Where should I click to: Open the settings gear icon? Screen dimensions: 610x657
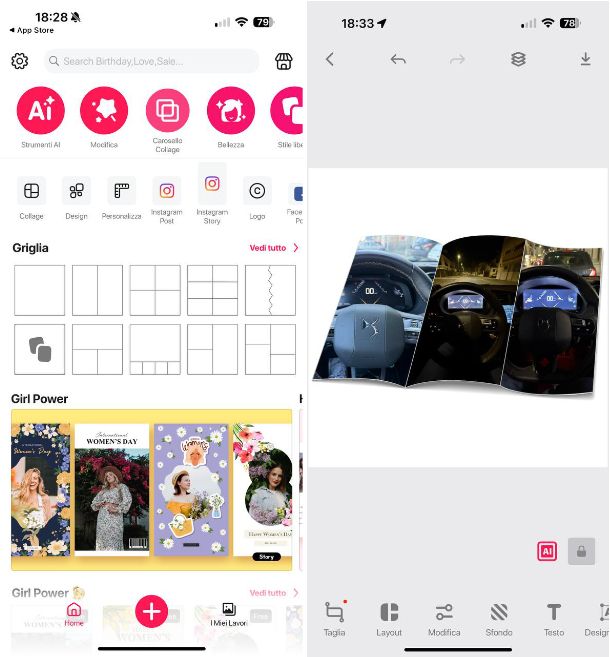coord(20,61)
